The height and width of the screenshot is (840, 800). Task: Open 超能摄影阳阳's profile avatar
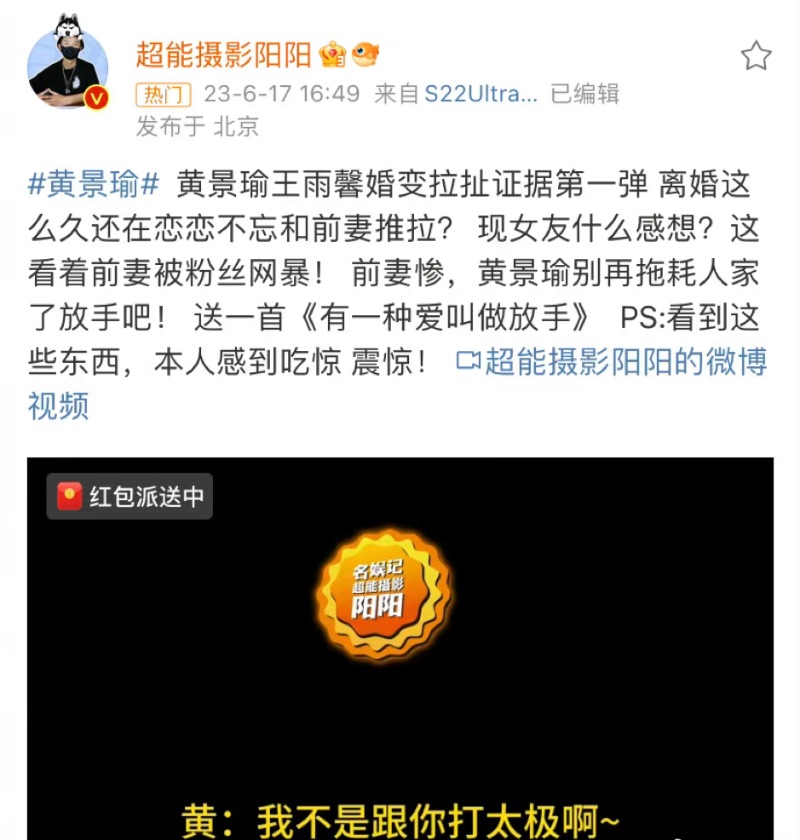tap(67, 68)
